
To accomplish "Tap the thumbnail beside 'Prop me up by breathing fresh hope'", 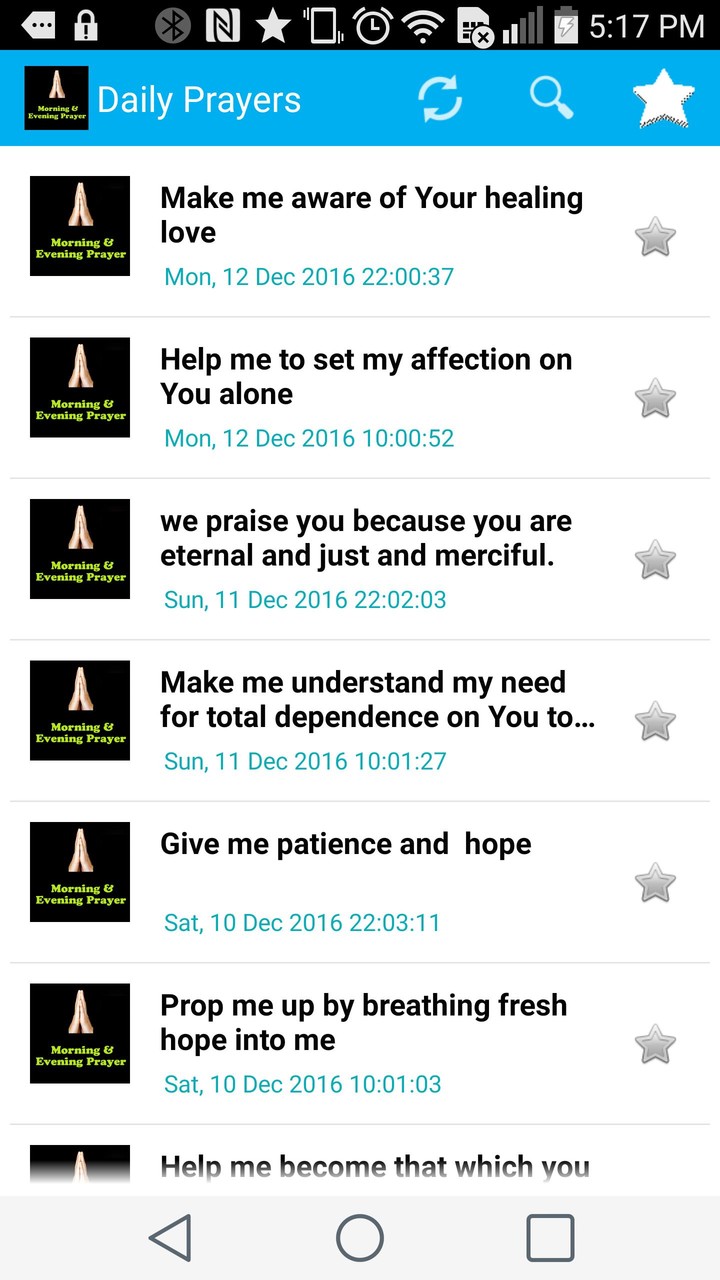I will pos(80,1033).
